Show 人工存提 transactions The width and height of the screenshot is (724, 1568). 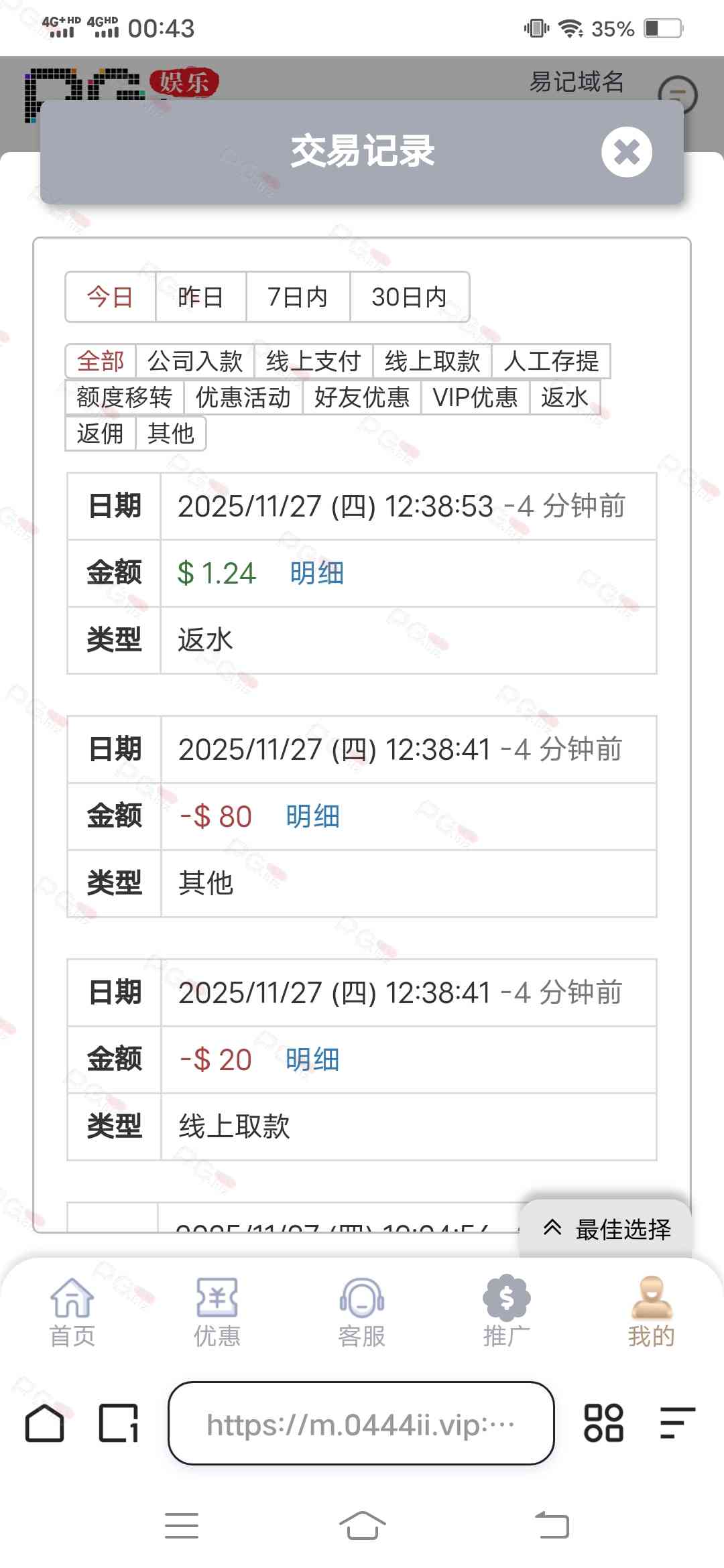(x=551, y=361)
